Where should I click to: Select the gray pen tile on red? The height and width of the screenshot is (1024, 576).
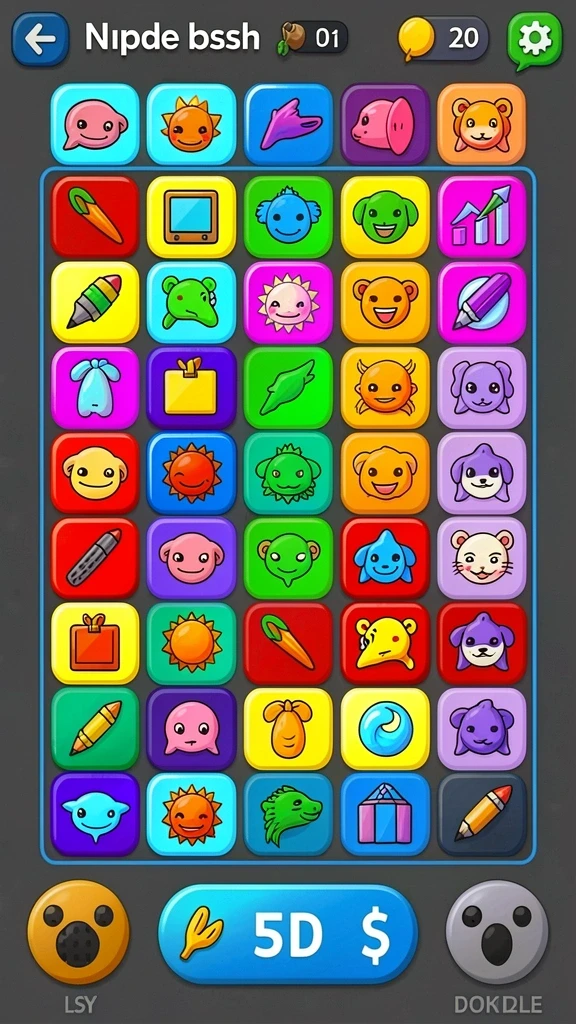(95, 558)
